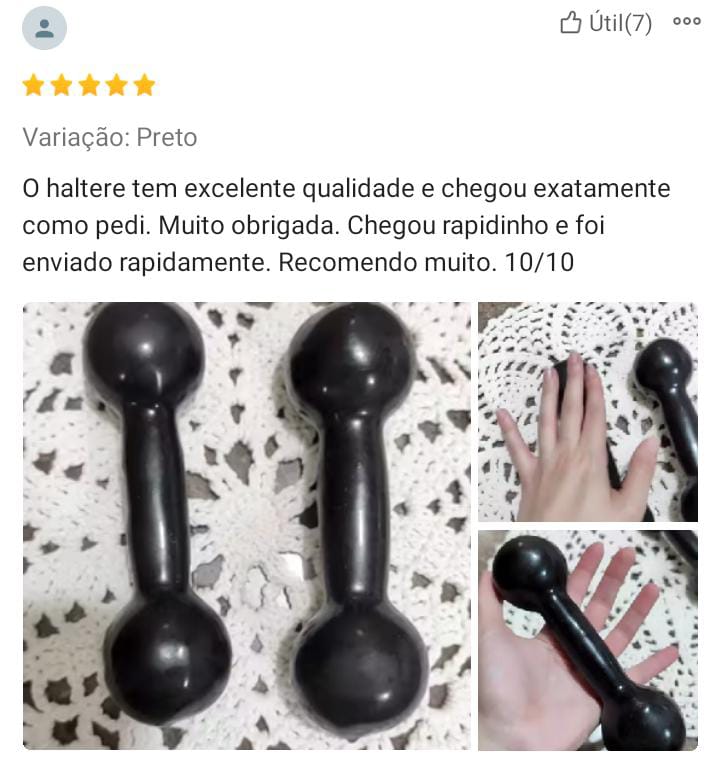Open the reviewer's profile avatar

click(x=44, y=28)
